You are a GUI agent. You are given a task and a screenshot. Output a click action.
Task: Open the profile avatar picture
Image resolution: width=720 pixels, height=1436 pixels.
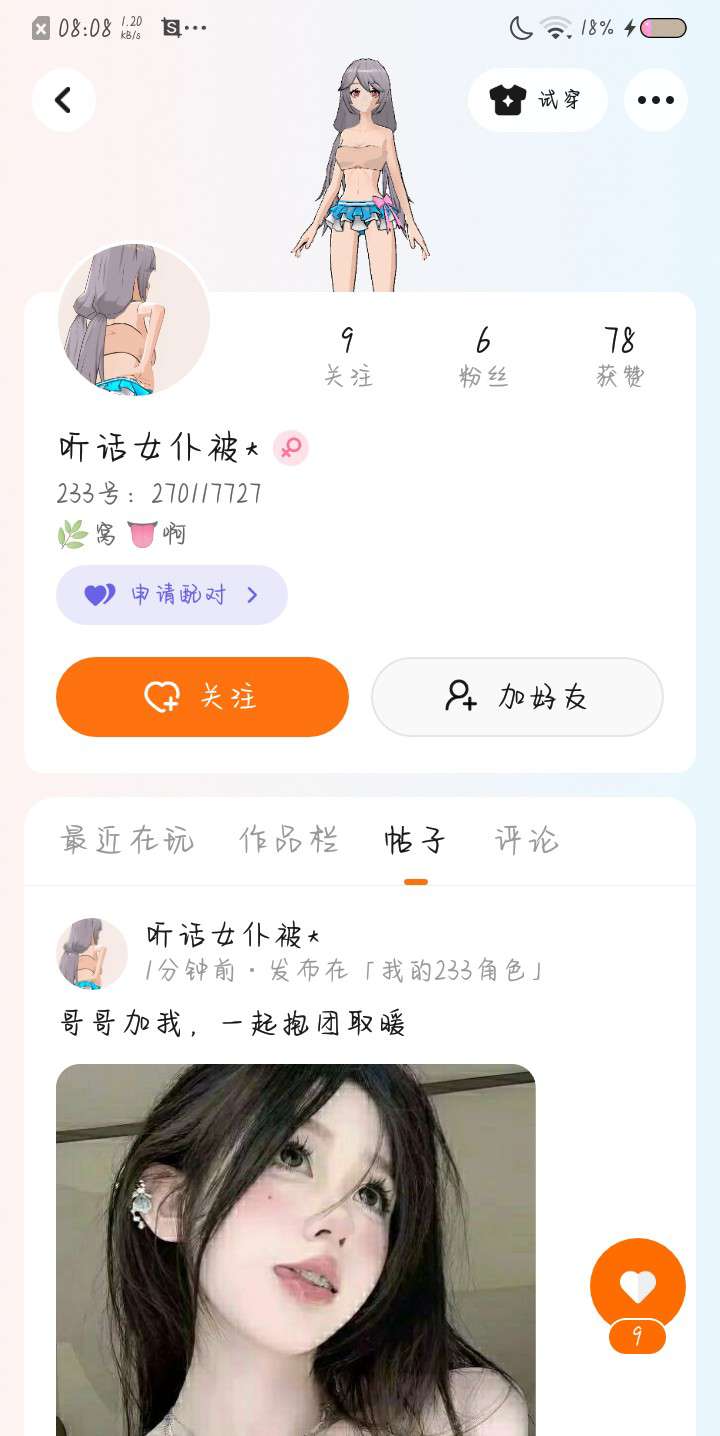coord(134,320)
